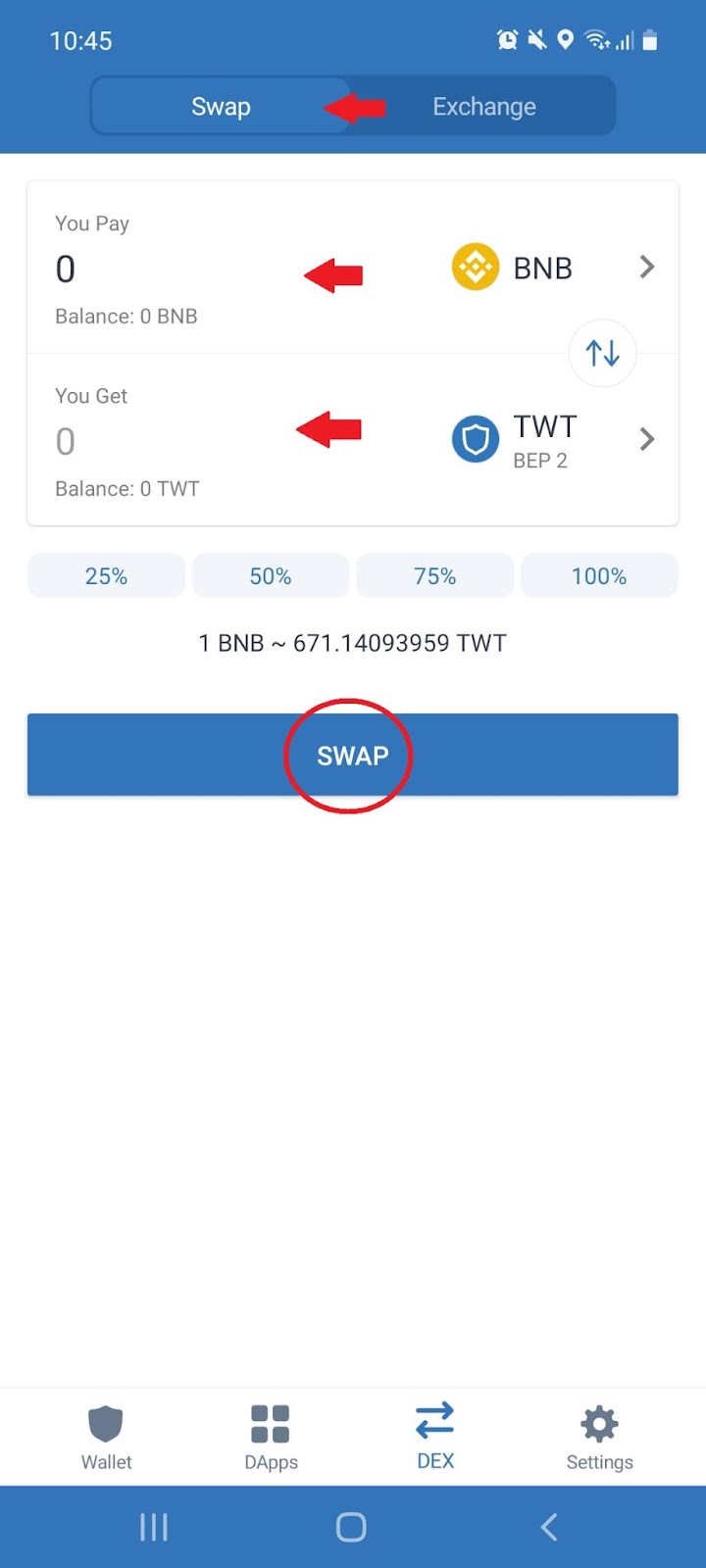
Task: Open the Wallet tab
Action: pyautogui.click(x=106, y=1438)
